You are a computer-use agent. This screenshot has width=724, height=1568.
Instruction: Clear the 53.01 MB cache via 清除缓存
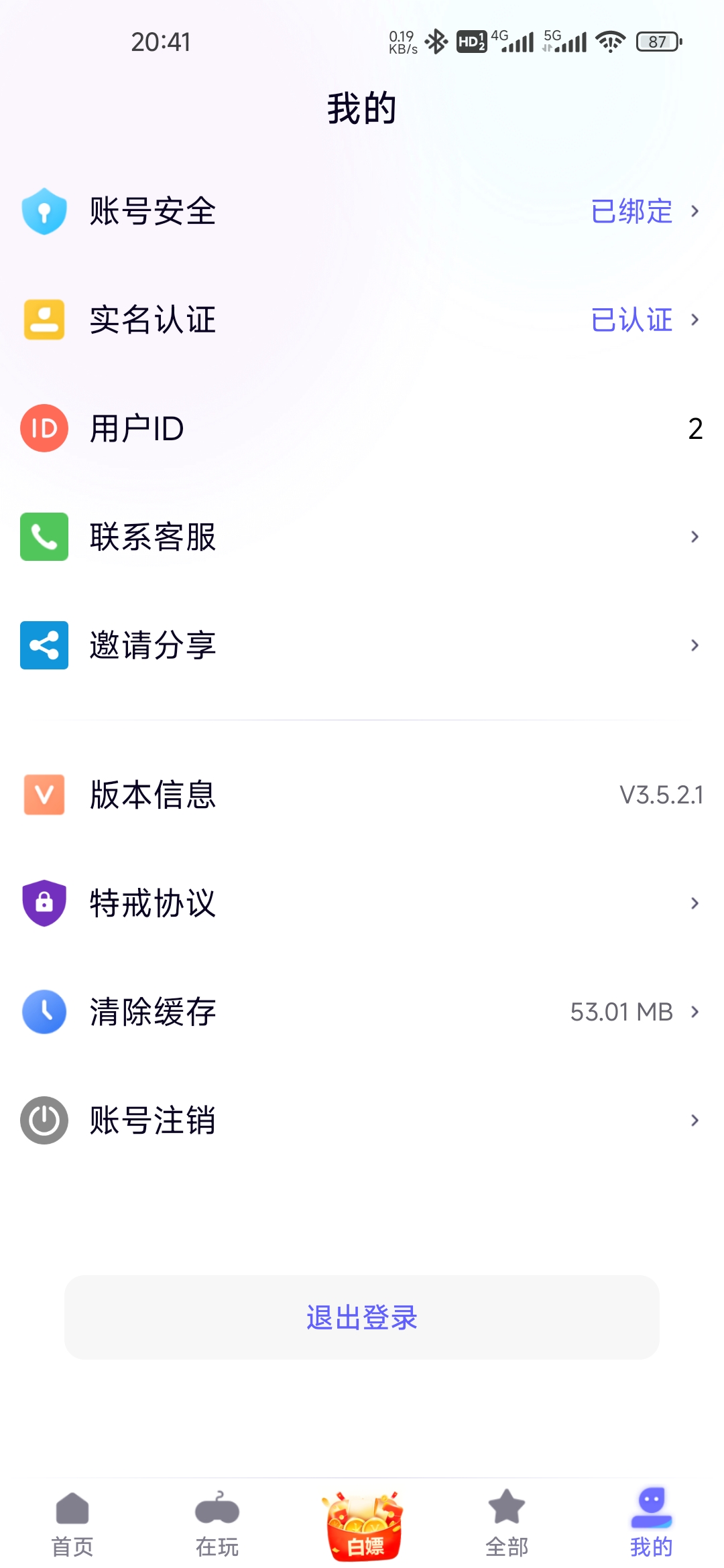(x=362, y=1012)
